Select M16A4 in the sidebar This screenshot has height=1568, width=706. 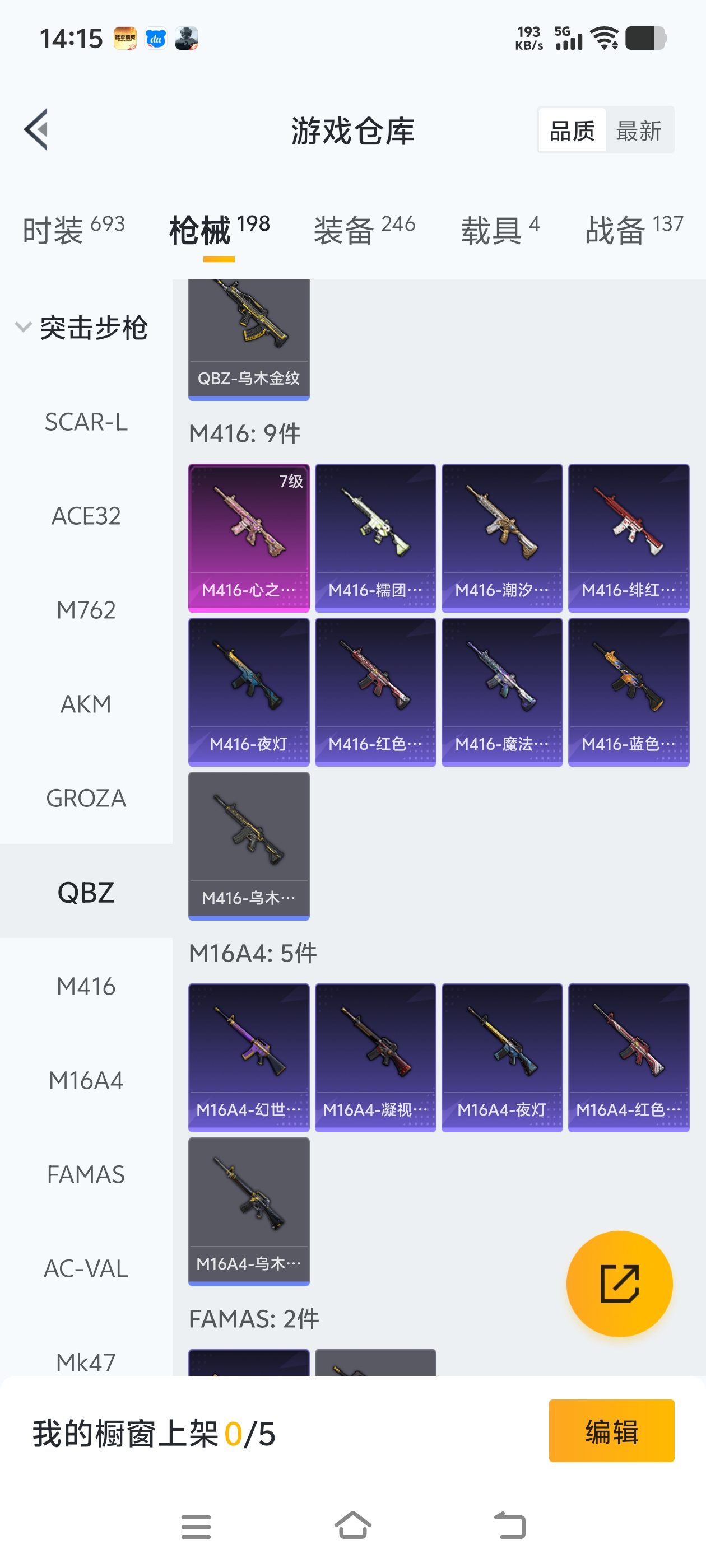click(x=86, y=1080)
